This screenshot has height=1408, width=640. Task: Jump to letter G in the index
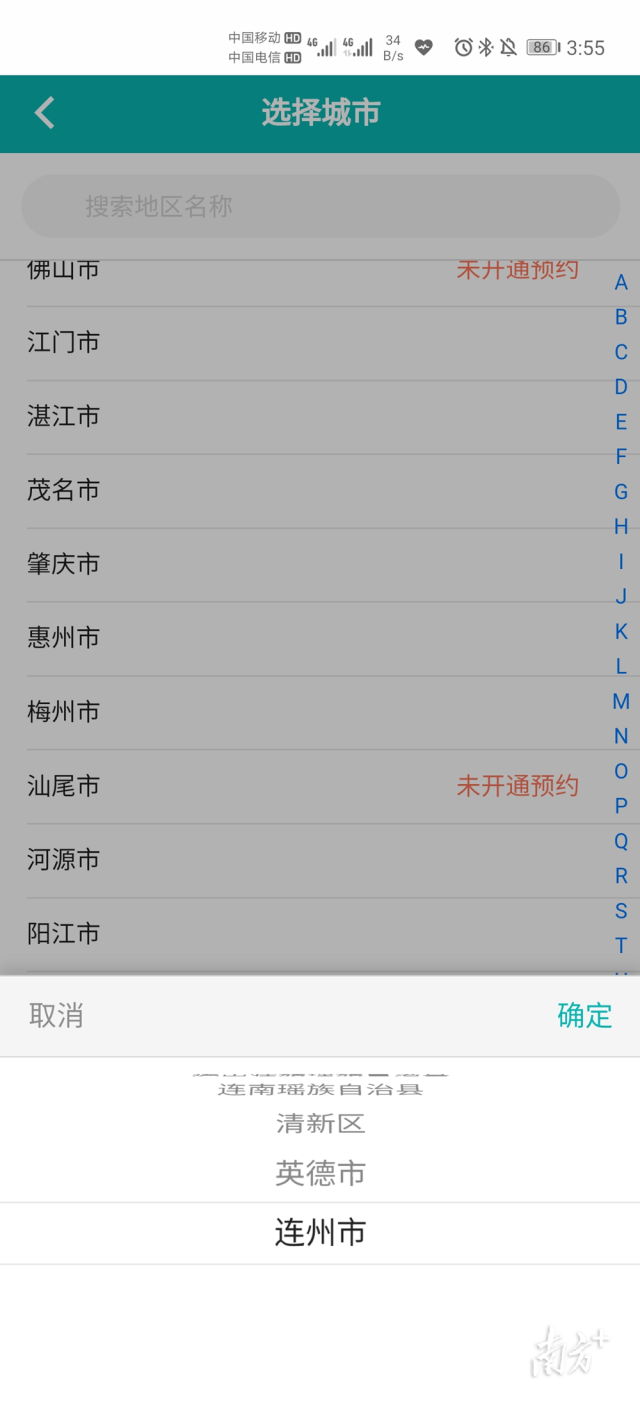click(621, 492)
